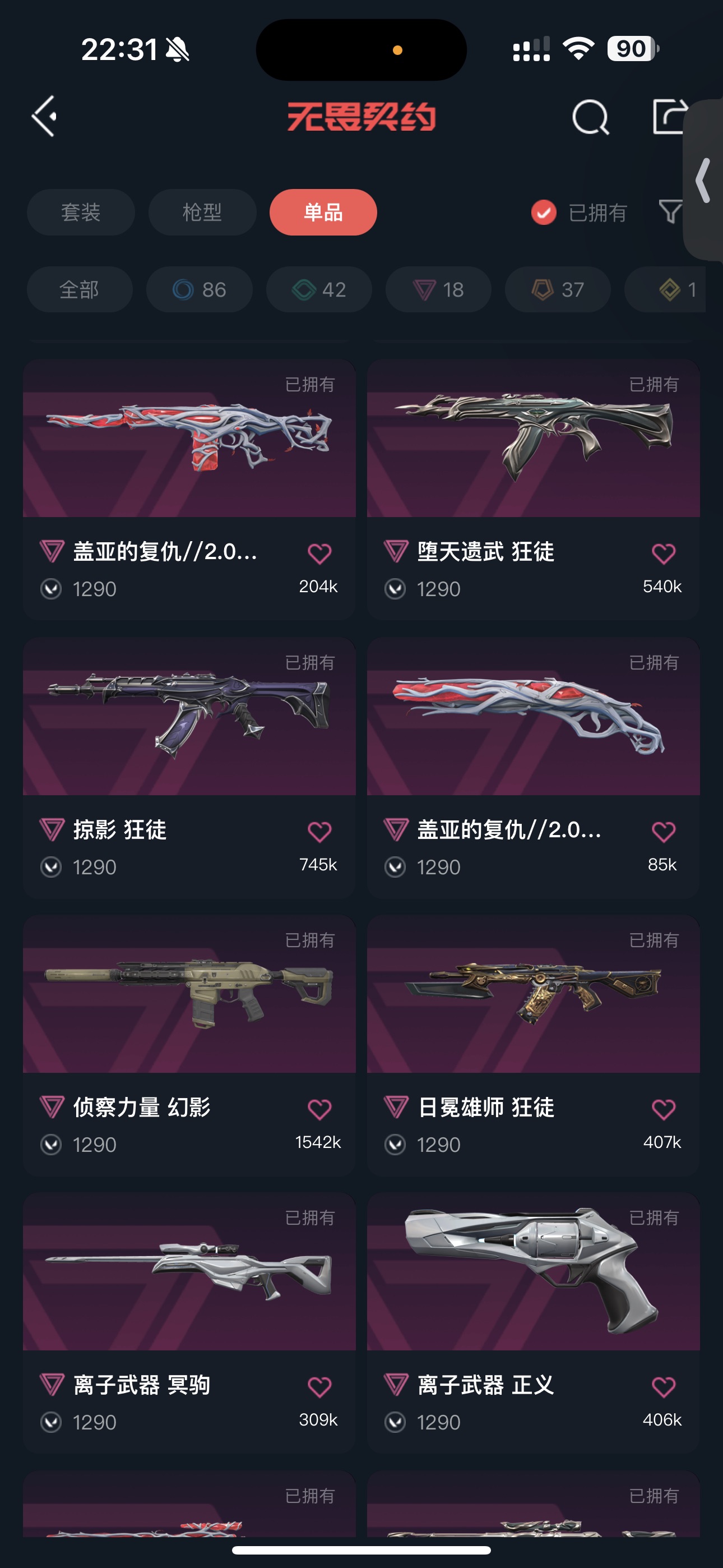Open the funnel filter icon
This screenshot has width=723, height=1568.
[670, 212]
